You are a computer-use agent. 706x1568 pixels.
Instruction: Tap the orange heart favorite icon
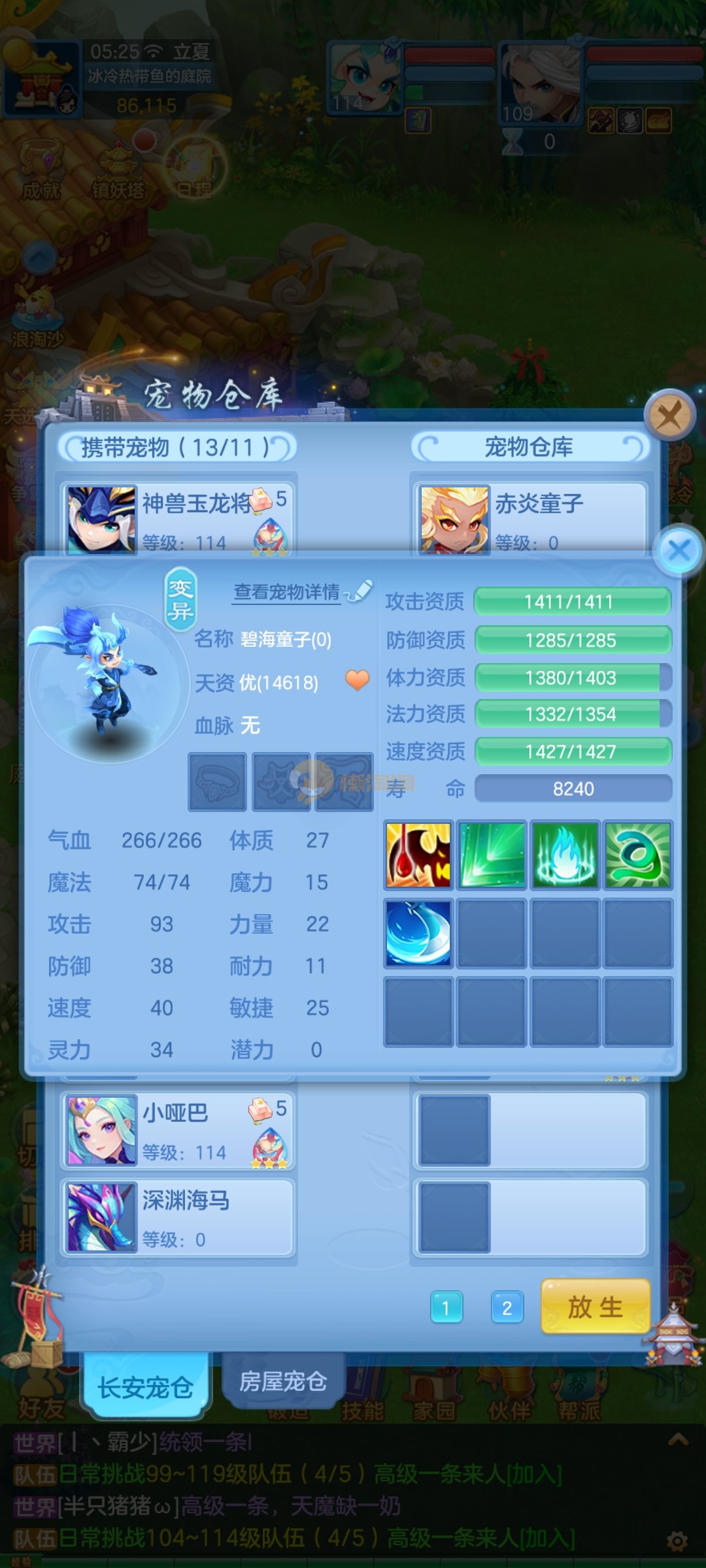(x=358, y=680)
